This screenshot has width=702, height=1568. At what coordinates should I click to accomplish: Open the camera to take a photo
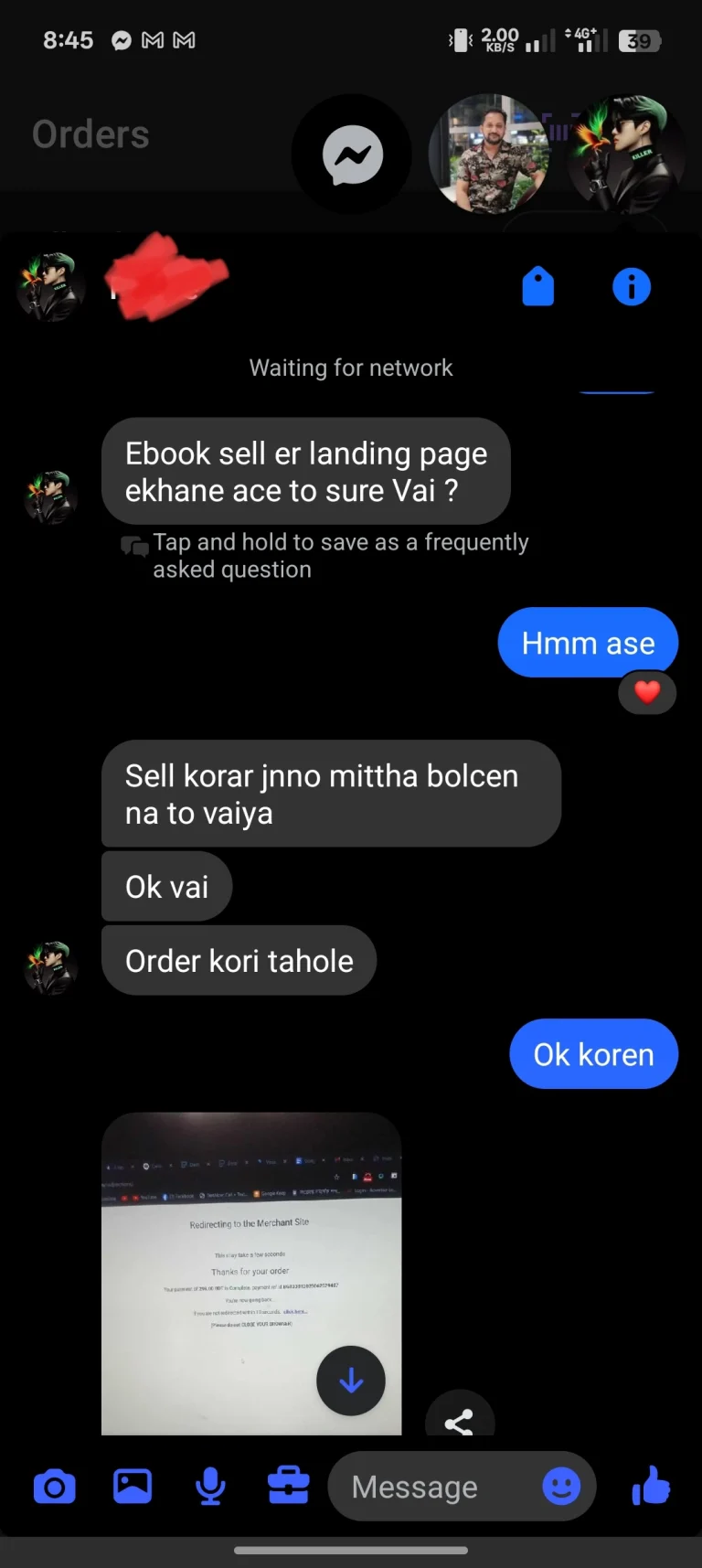(x=55, y=1487)
